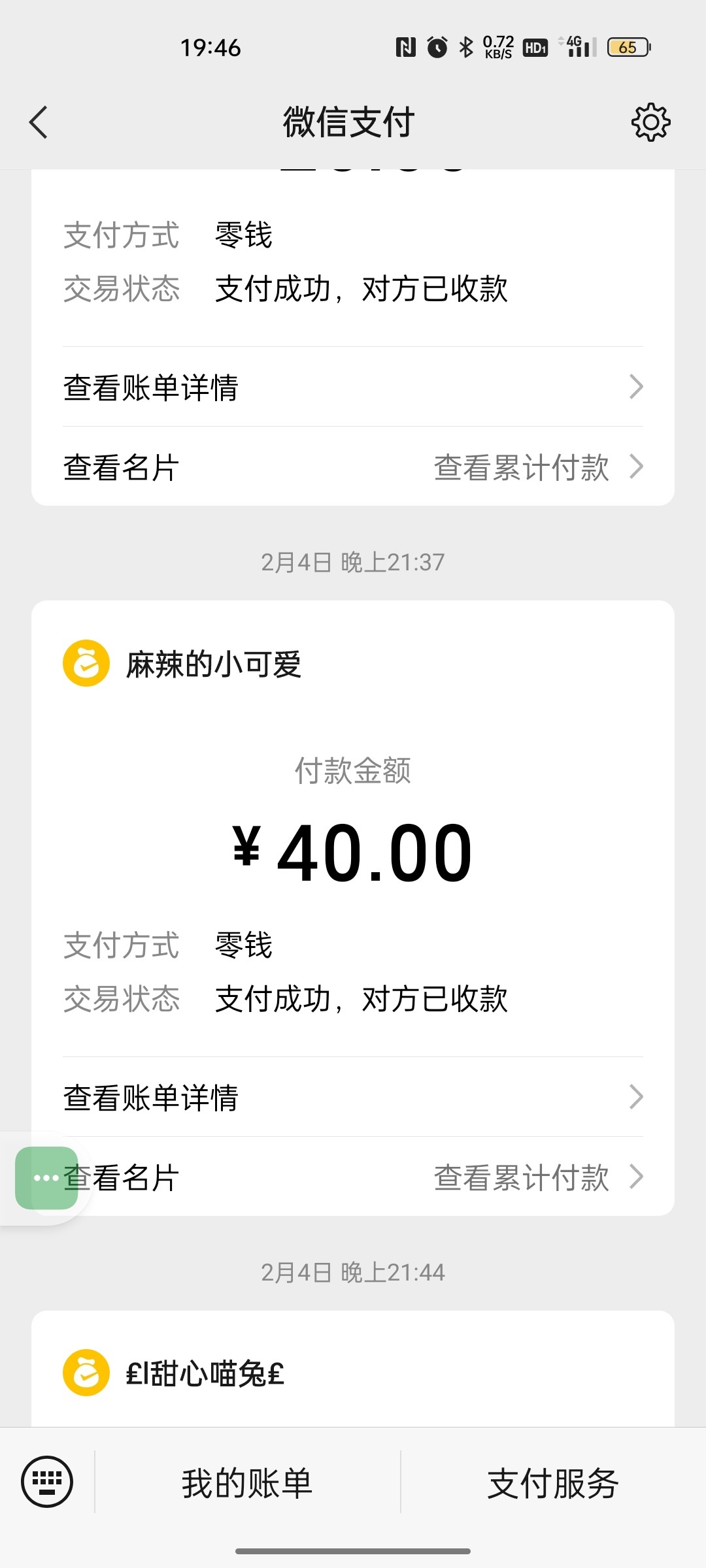Open 查看账单详情 in the card above 21:37
Screen dimensions: 706x1568
tap(353, 387)
